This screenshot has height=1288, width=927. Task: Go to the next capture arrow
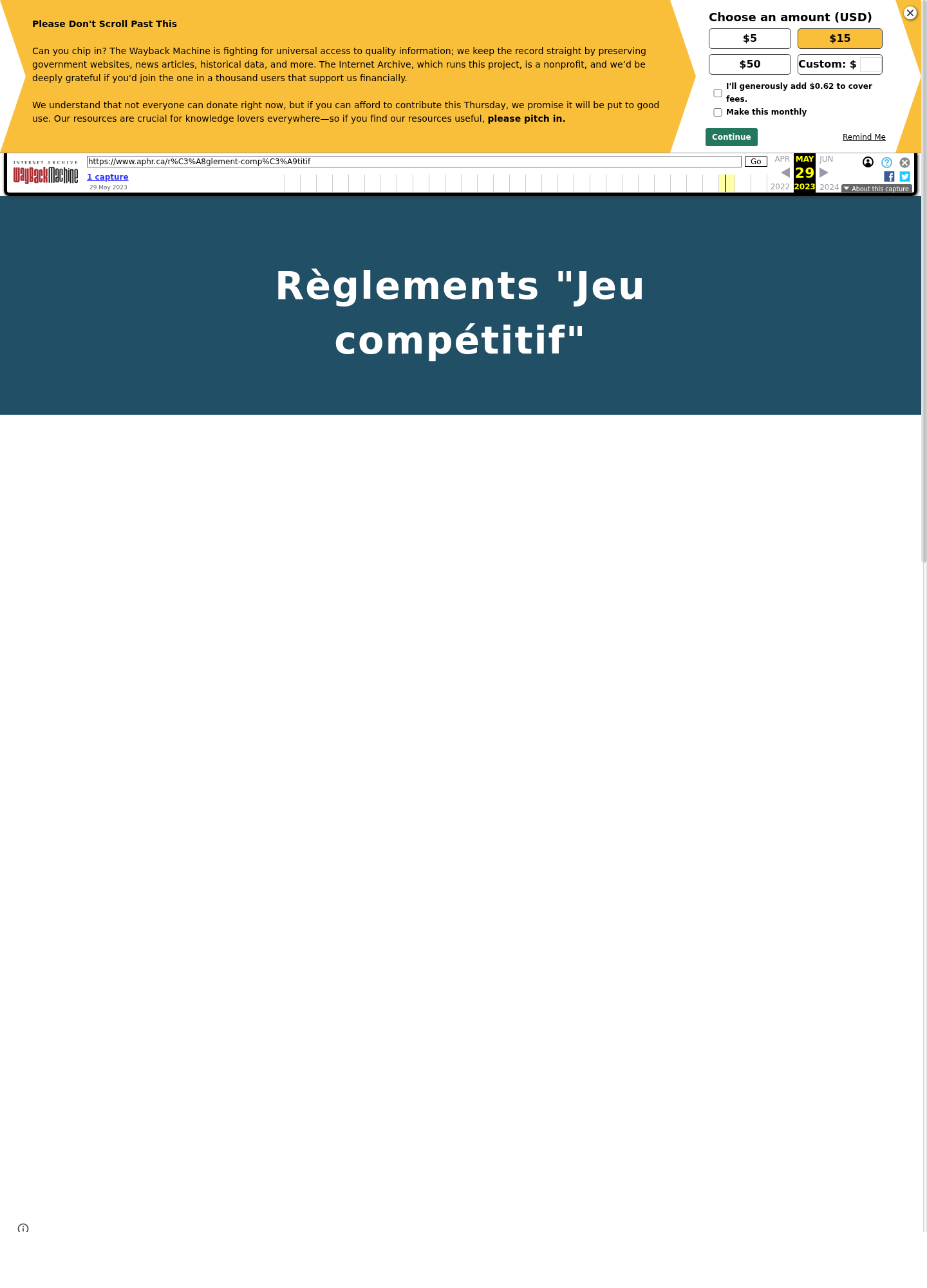[x=824, y=173]
